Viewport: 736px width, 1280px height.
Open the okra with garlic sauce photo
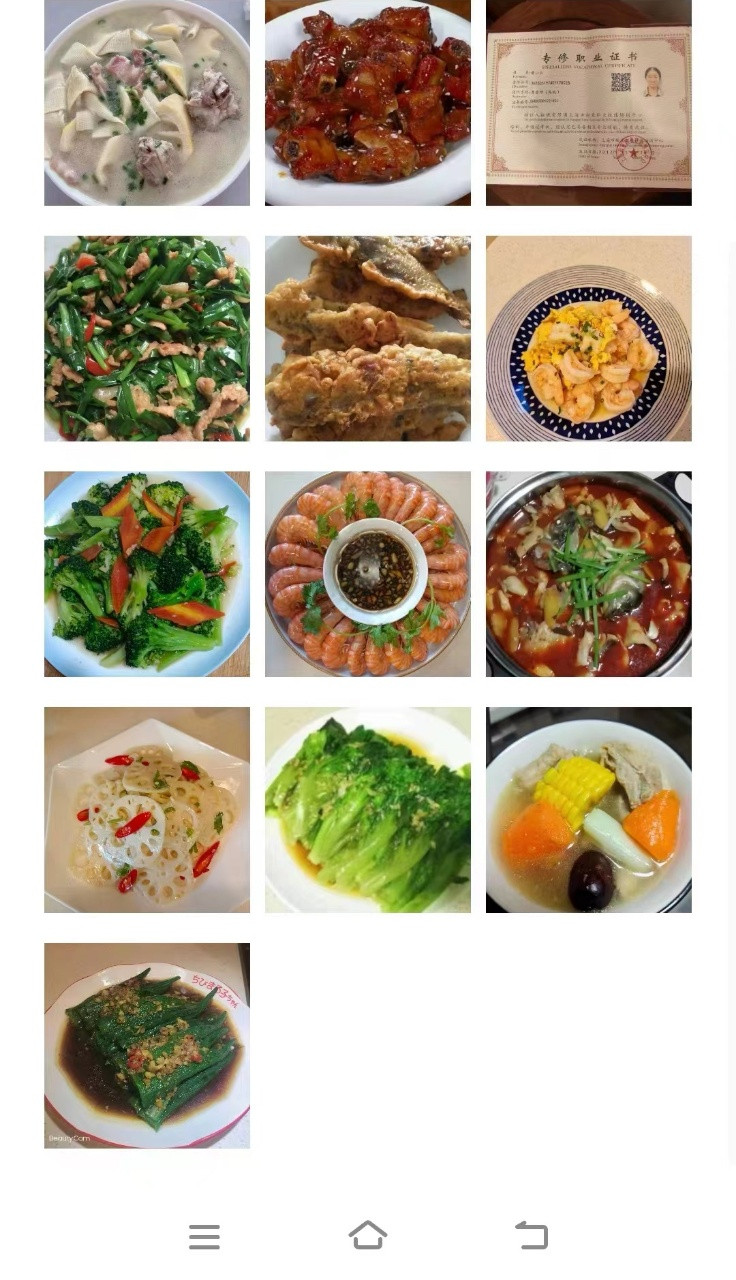147,1046
